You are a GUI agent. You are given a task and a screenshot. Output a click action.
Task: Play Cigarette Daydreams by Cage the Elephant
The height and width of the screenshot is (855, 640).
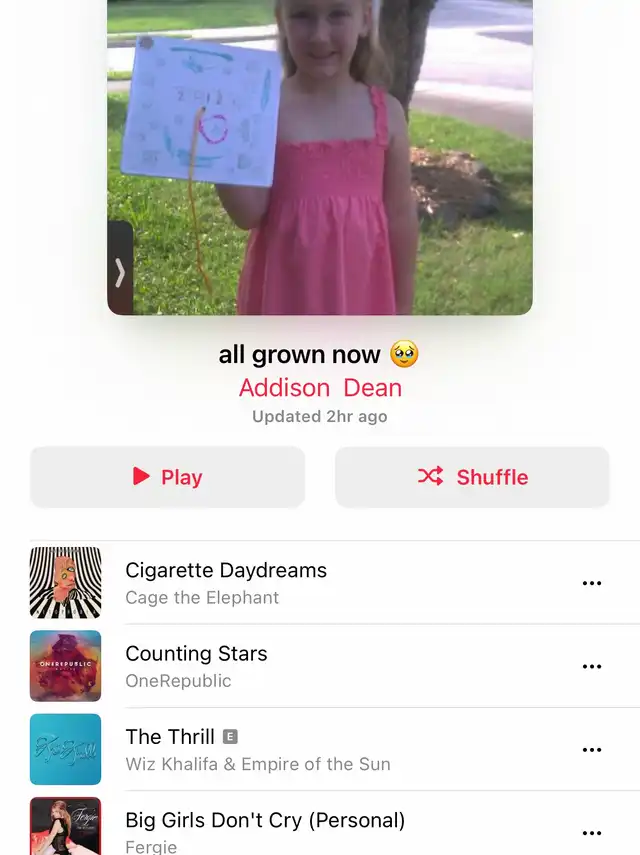(226, 582)
